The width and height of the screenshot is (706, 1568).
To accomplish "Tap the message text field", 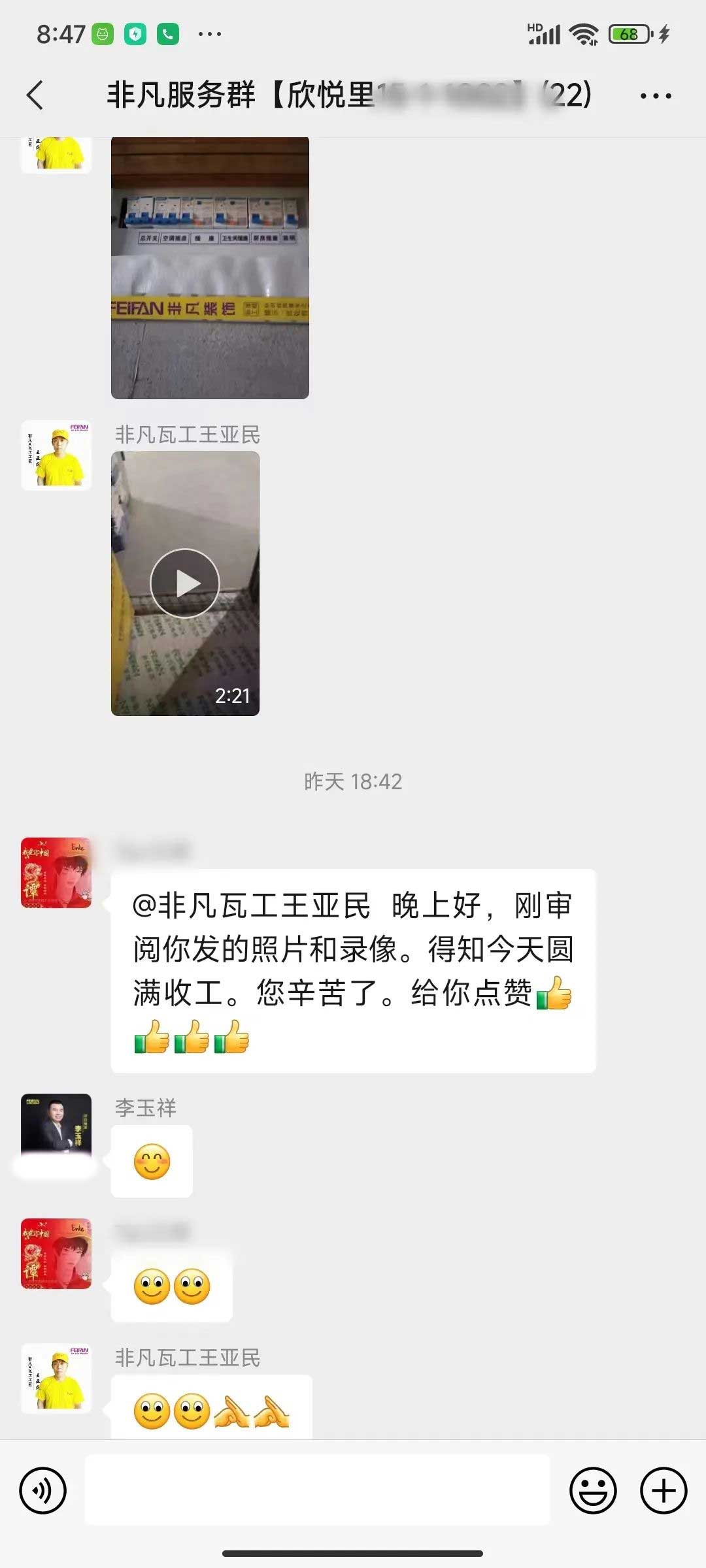I will pos(318,1490).
